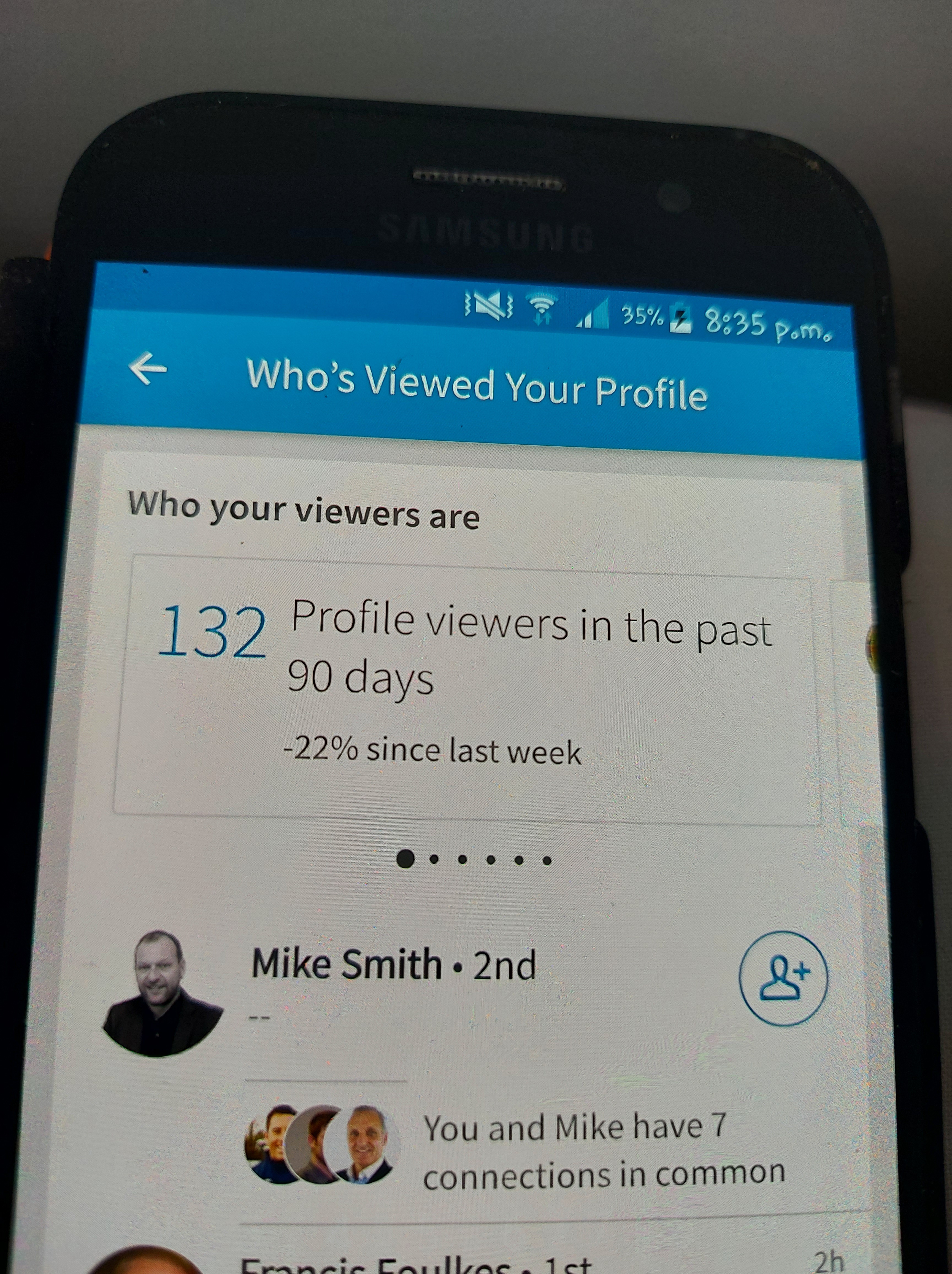Connect with Mike Smith using the add icon
The height and width of the screenshot is (1274, 952).
pyautogui.click(x=783, y=978)
